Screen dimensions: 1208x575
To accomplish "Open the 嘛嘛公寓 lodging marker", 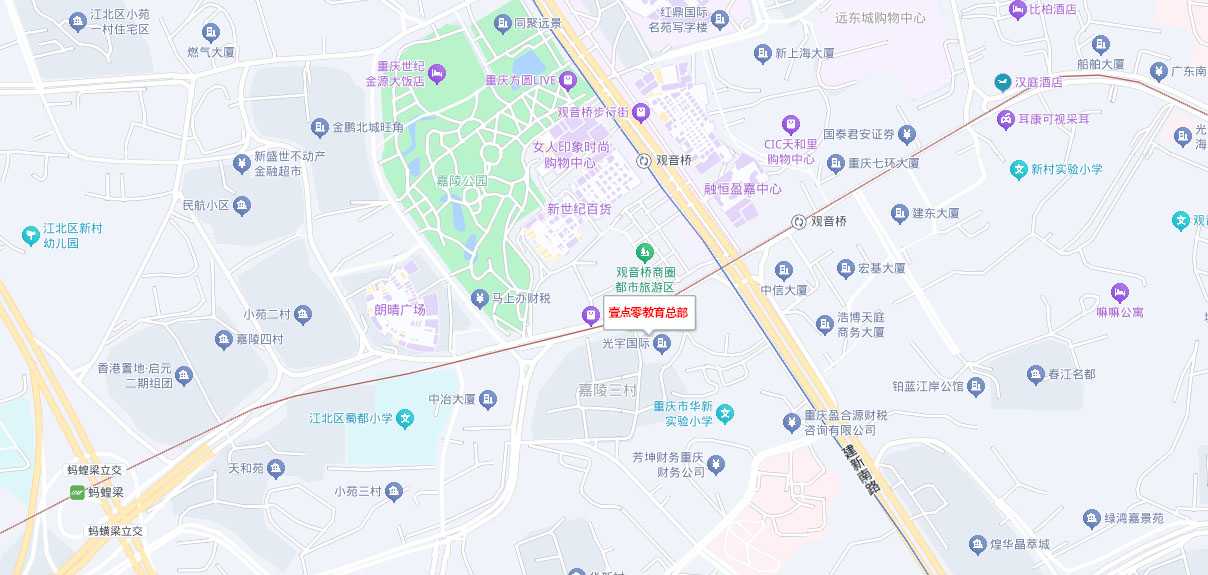I will pyautogui.click(x=1119, y=293).
